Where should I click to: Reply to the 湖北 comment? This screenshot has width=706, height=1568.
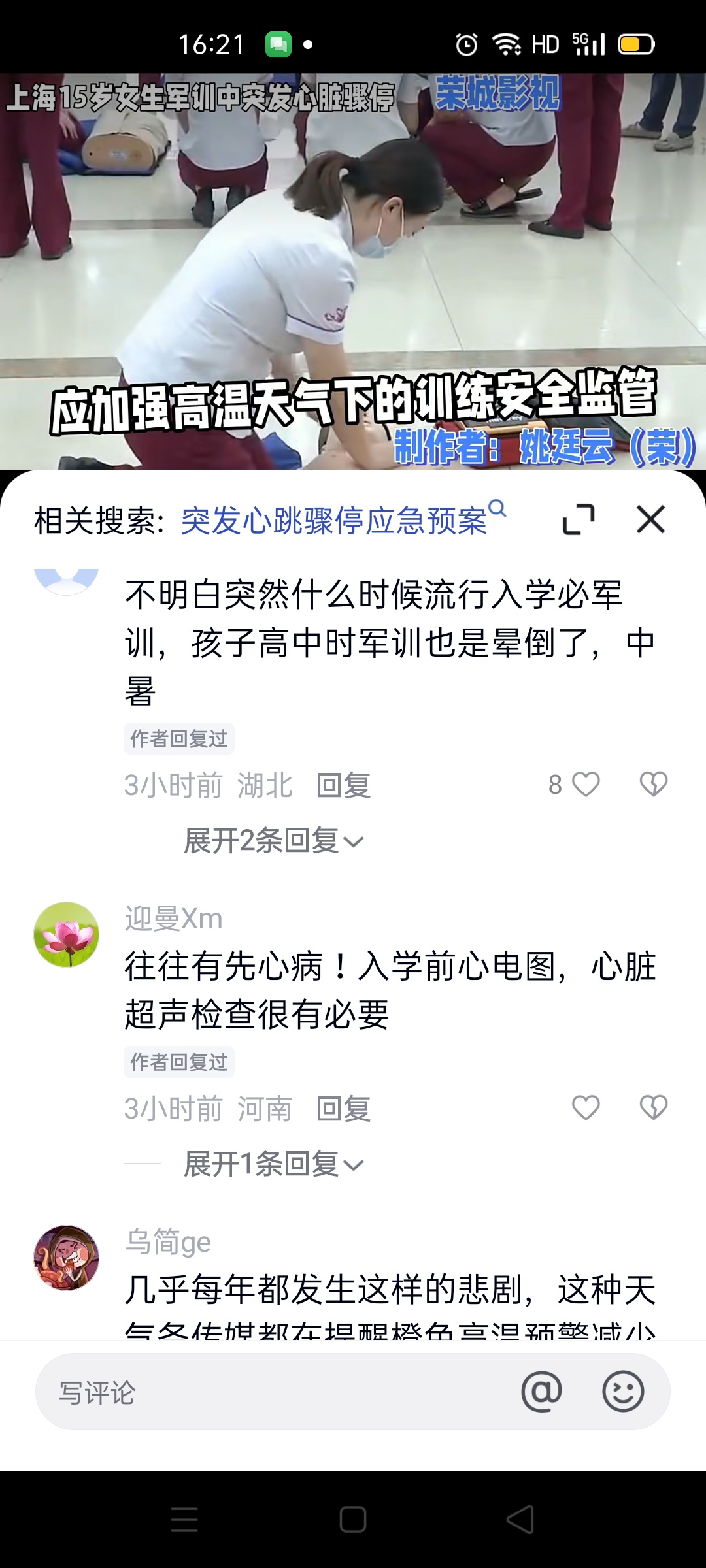coord(343,785)
